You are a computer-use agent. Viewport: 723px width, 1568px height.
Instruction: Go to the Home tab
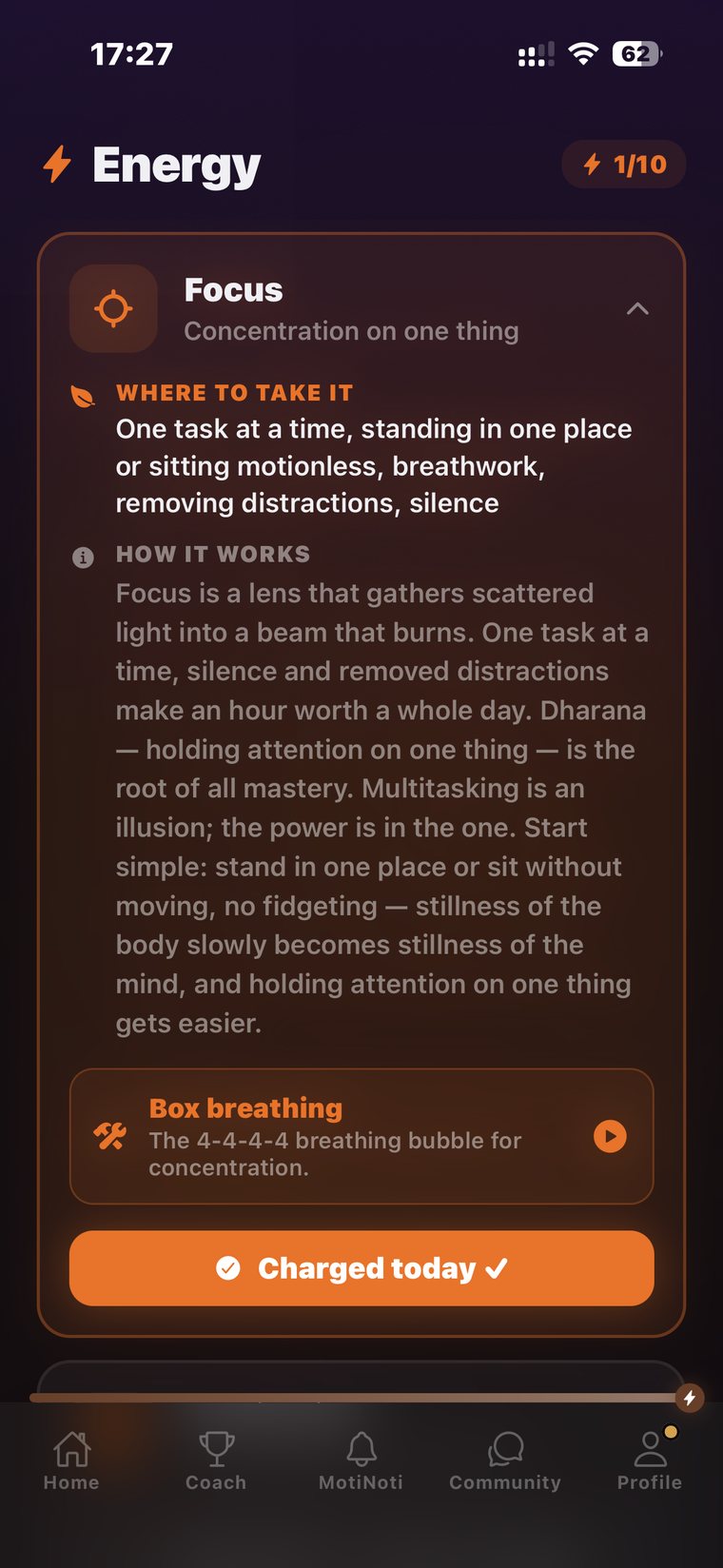coord(71,1461)
